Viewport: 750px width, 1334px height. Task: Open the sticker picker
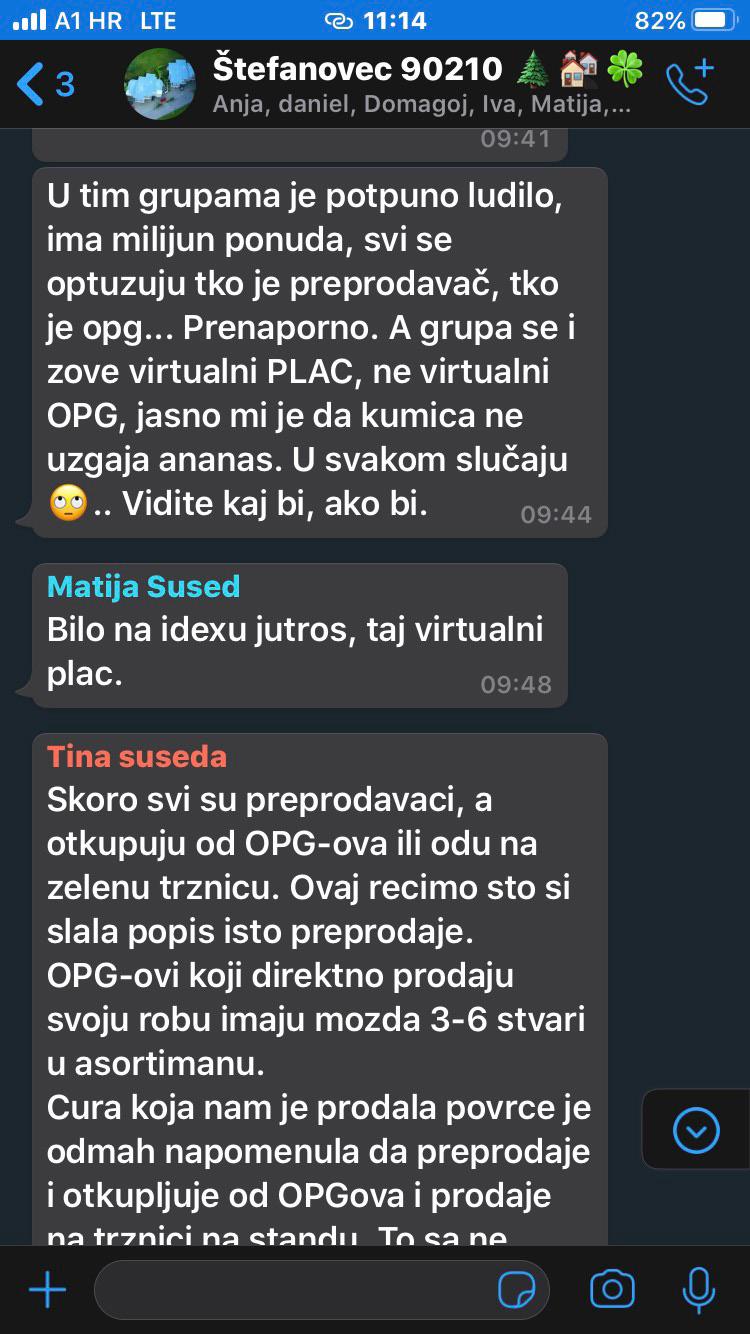pos(516,1290)
